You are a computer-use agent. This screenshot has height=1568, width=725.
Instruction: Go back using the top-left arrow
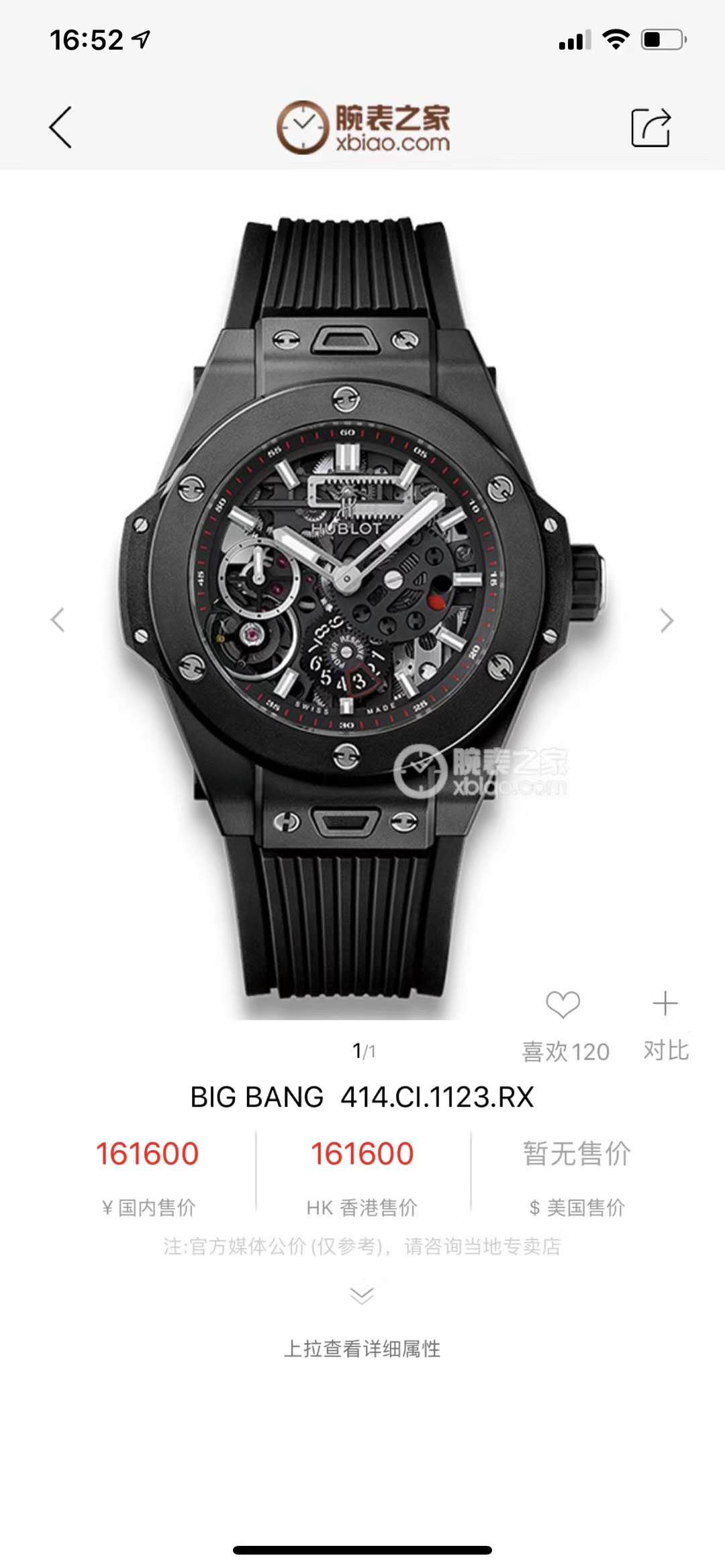pos(60,127)
